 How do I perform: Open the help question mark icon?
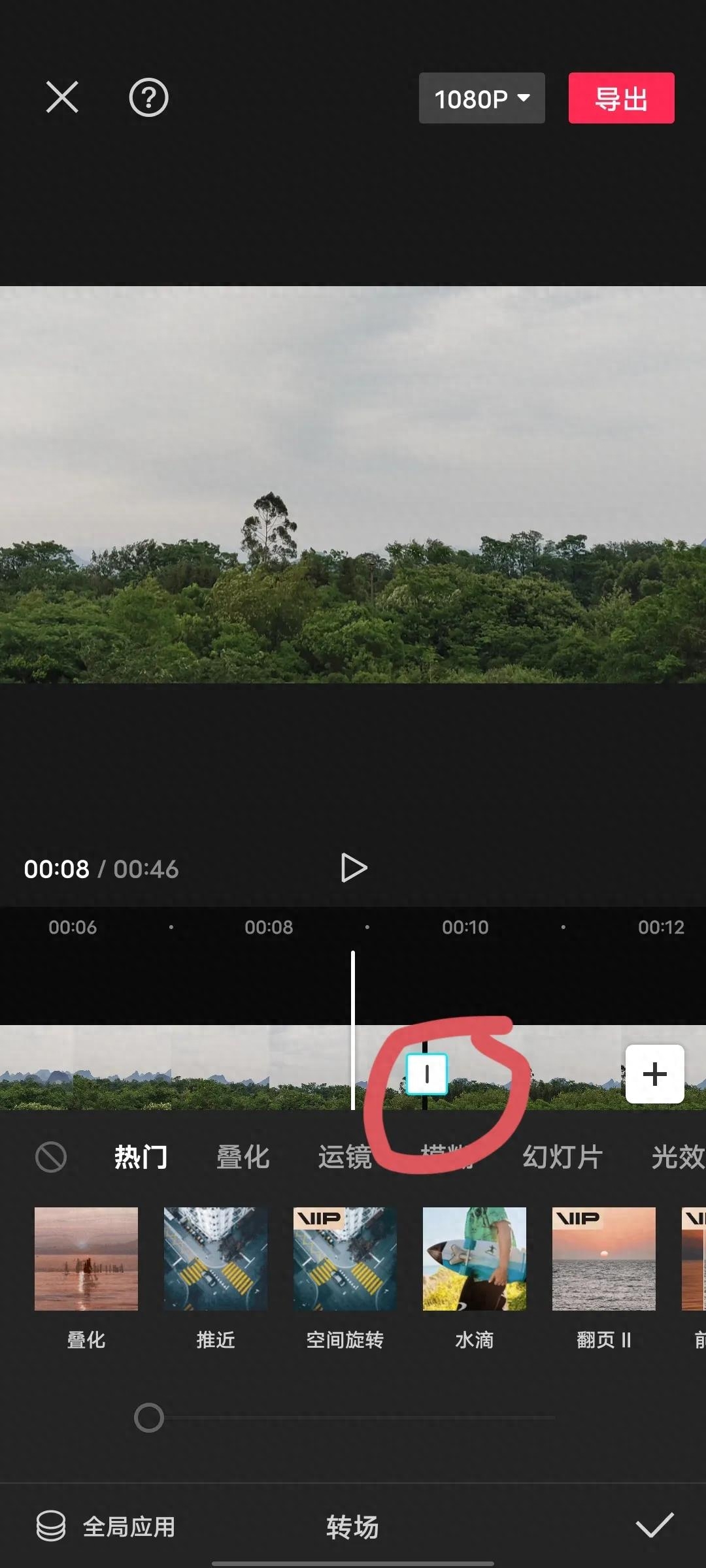[x=148, y=98]
